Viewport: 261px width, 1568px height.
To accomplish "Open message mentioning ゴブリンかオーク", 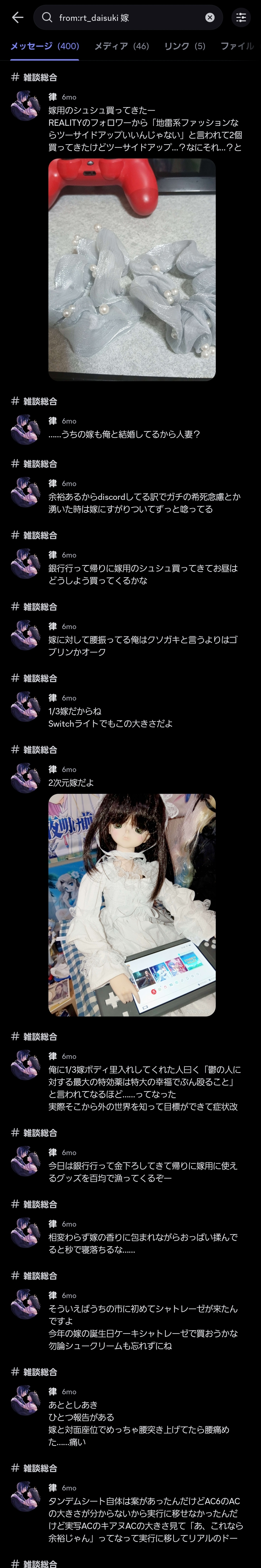I will pos(143,646).
